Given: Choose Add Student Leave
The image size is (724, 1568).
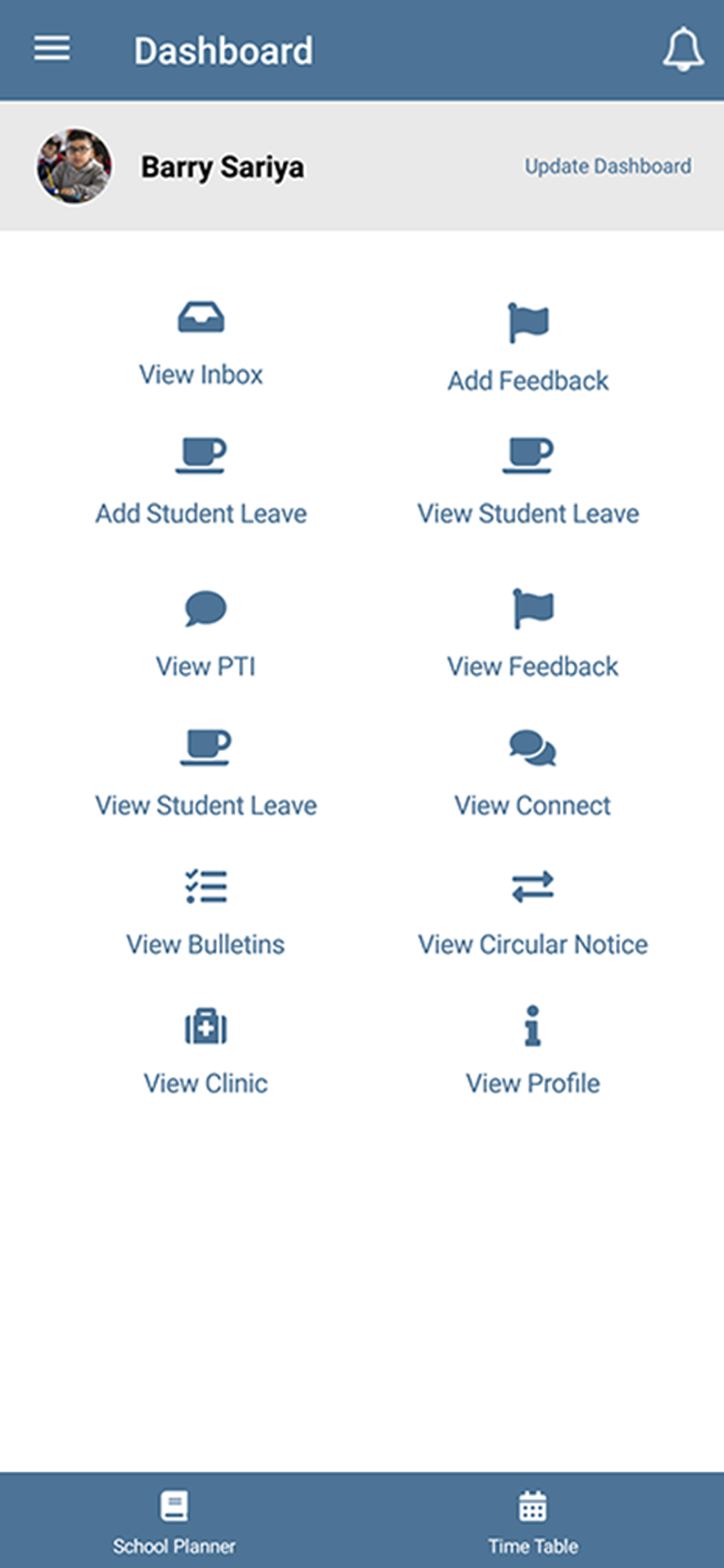Looking at the screenshot, I should coord(201,482).
